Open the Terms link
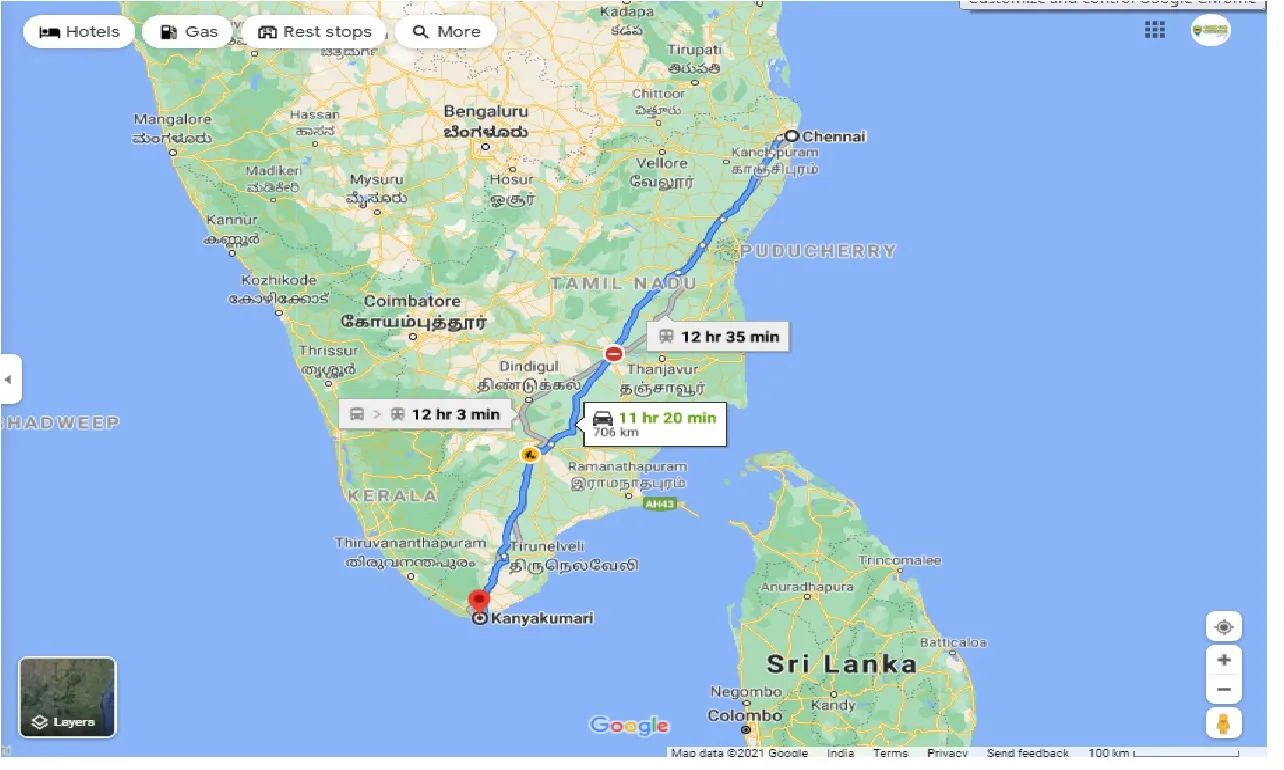Image resolution: width=1284 pixels, height=770 pixels. pos(890,753)
